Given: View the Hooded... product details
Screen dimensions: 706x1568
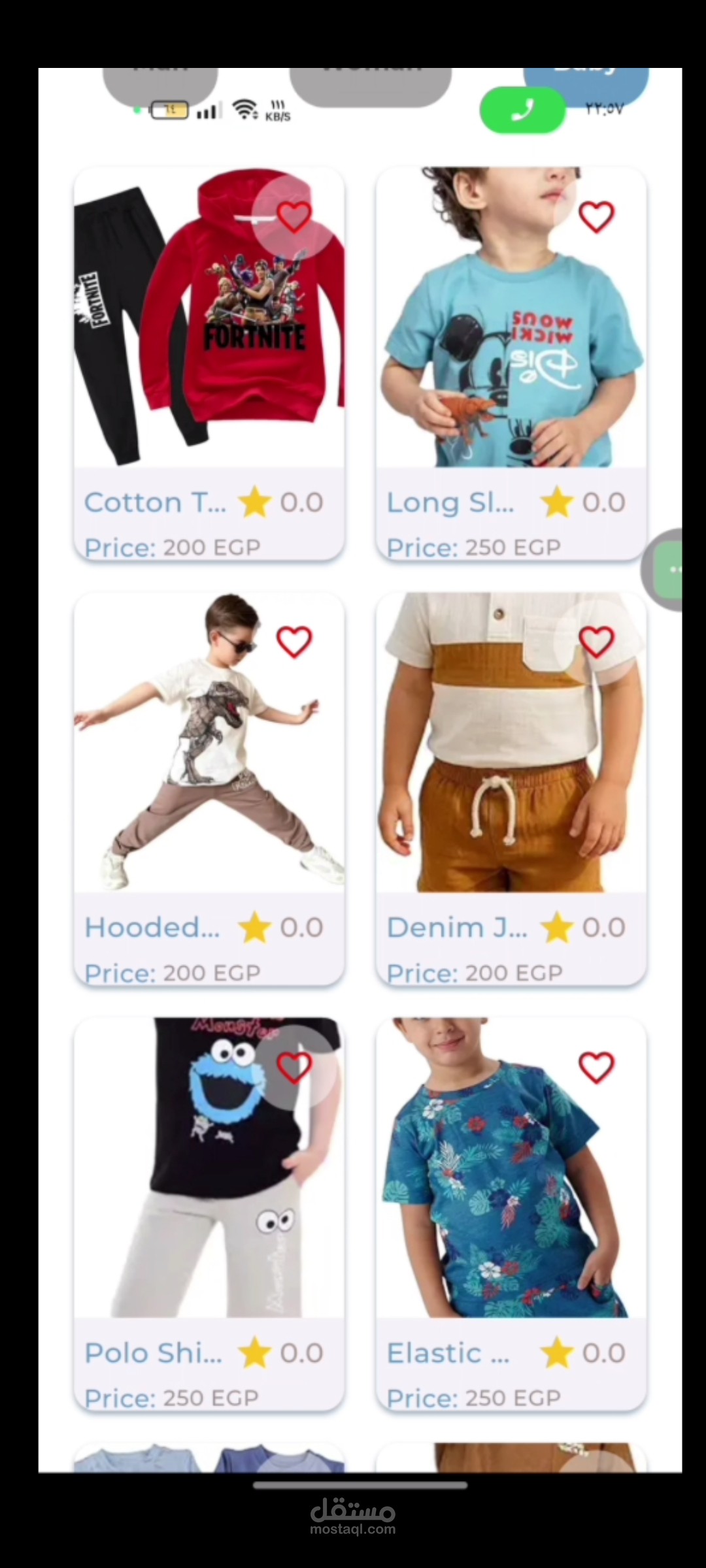Looking at the screenshot, I should pyautogui.click(x=209, y=789).
